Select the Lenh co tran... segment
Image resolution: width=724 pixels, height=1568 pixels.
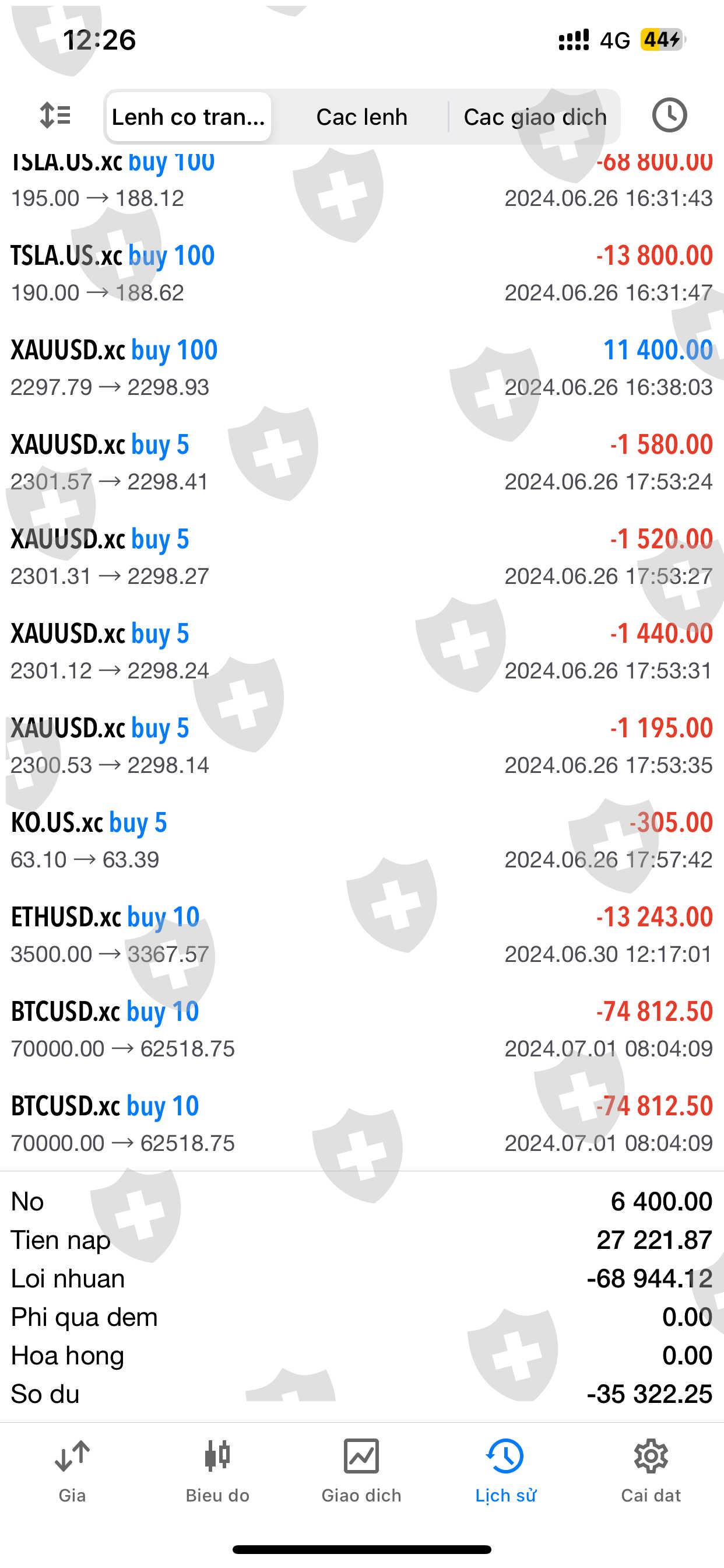click(x=189, y=116)
